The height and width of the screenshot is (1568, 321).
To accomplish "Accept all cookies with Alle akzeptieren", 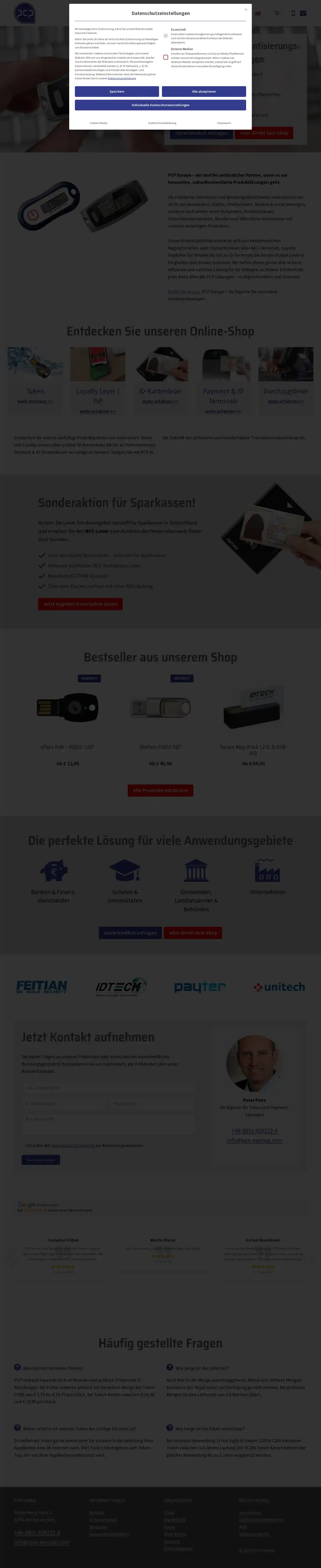I will tap(204, 91).
